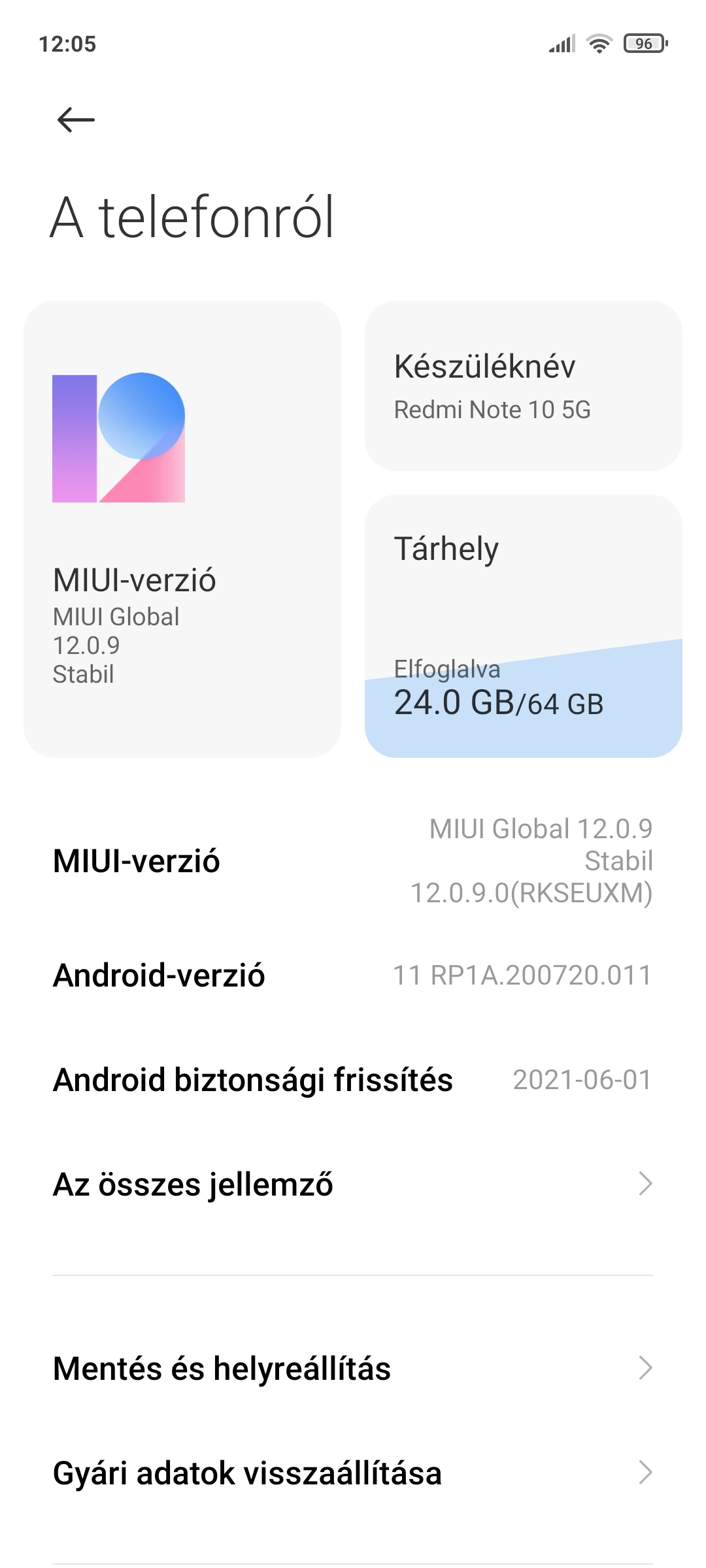Tap the MIUI-verzió row in the list
Image resolution: width=706 pixels, height=1568 pixels.
[x=353, y=861]
